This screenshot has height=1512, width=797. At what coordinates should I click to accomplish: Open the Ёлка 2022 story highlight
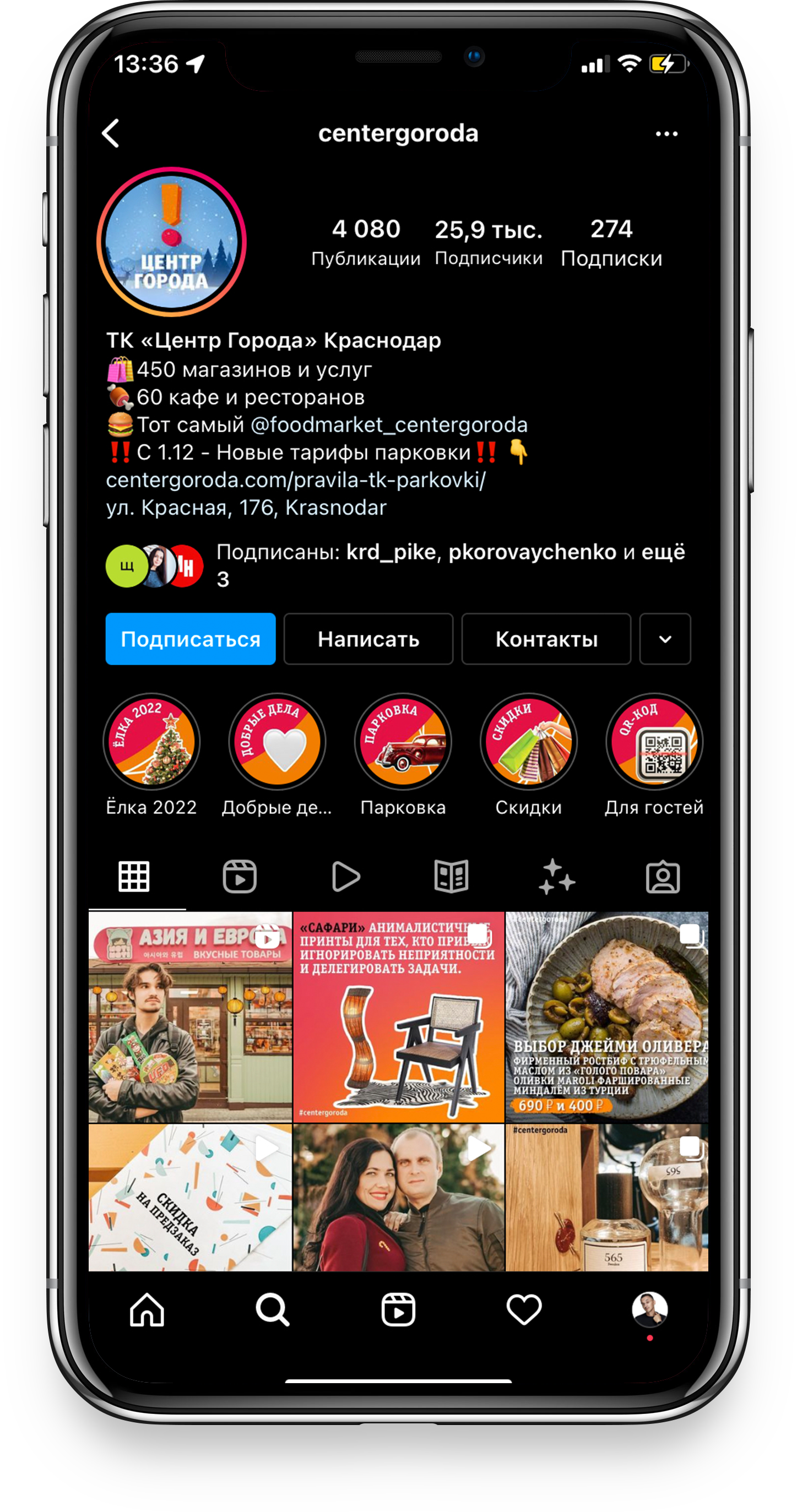point(151,742)
